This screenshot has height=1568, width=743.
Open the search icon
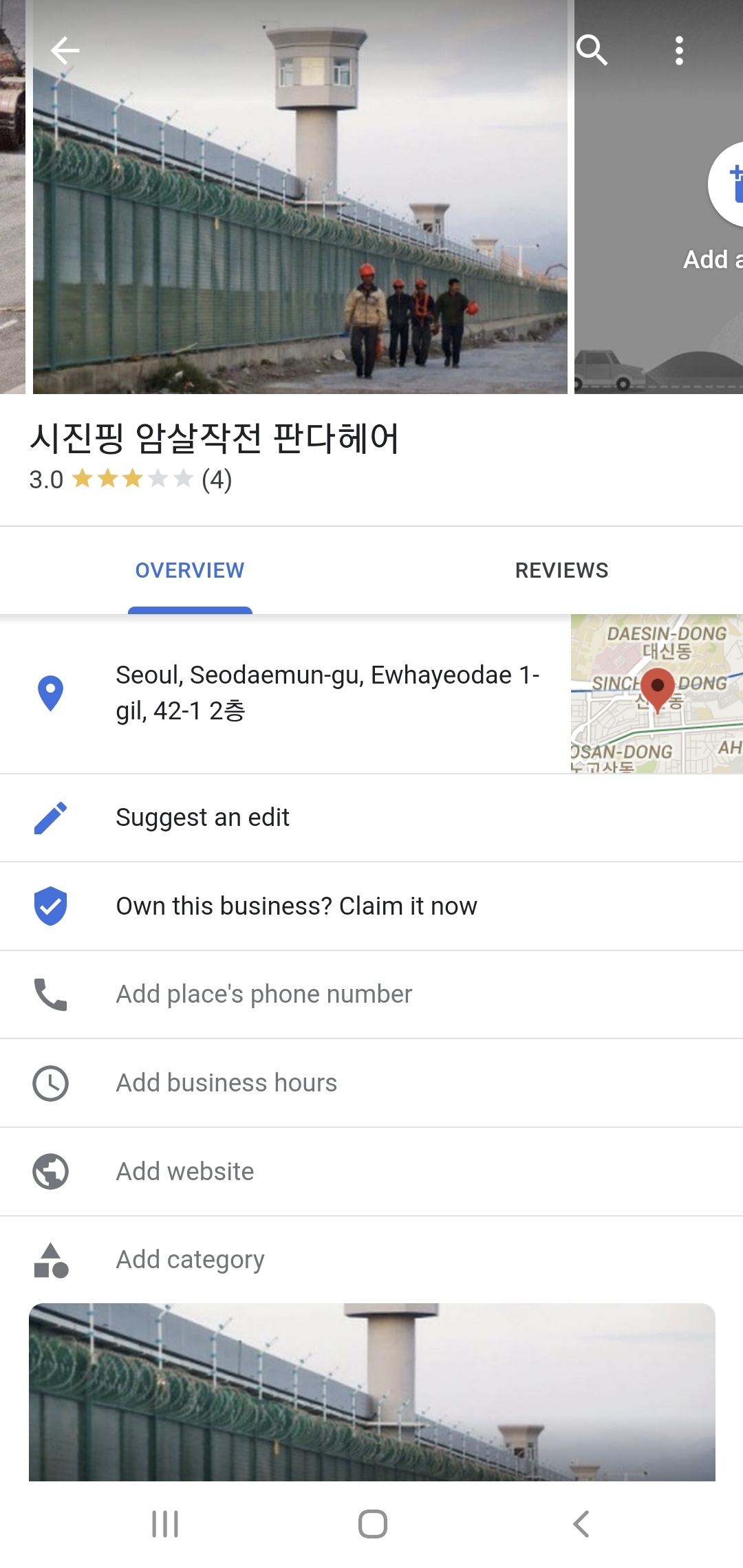point(592,50)
